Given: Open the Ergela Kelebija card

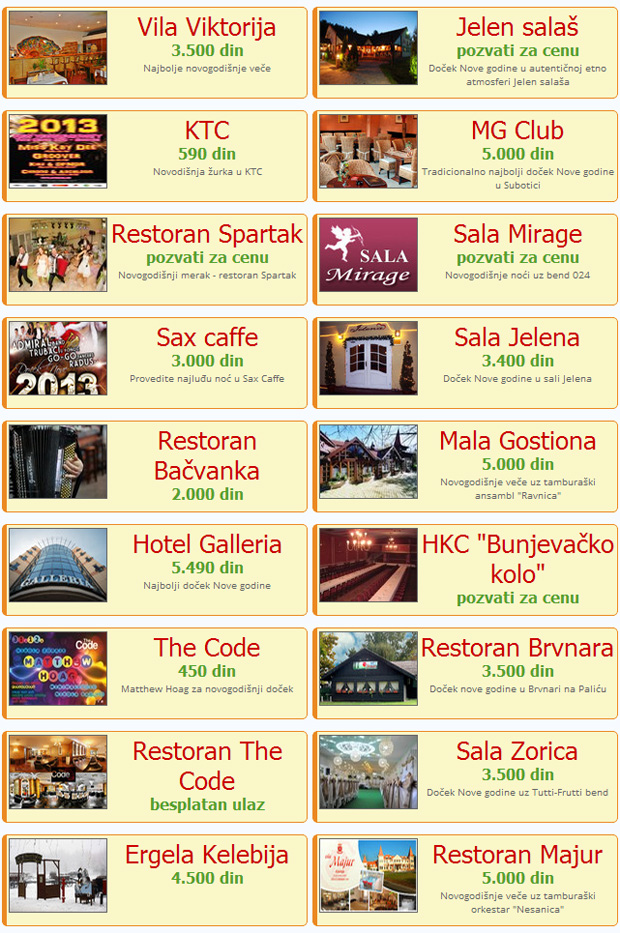Looking at the screenshot, I should 206,855.
